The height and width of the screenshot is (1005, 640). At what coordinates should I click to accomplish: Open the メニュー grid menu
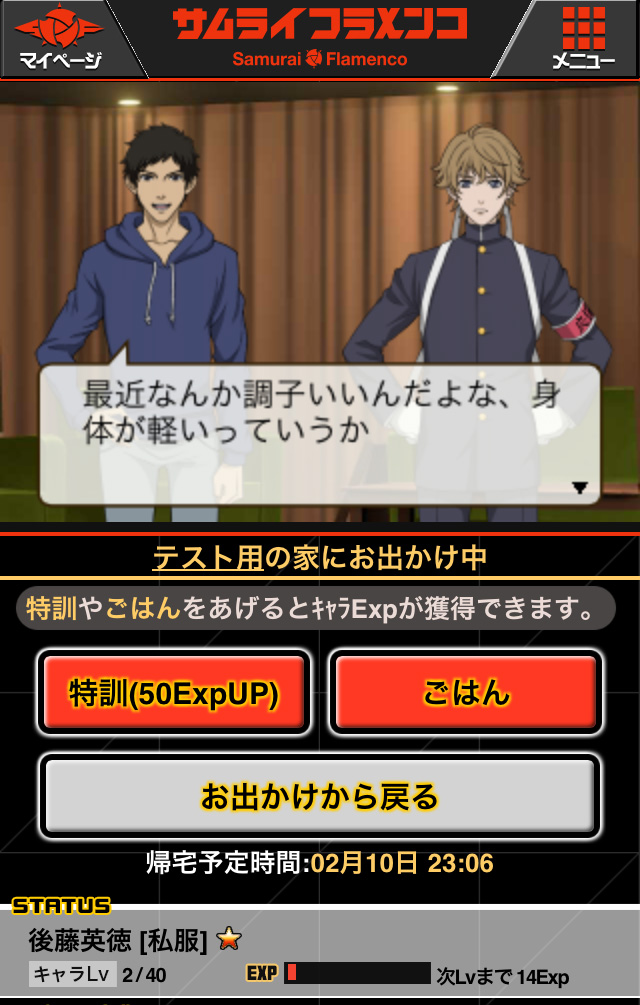tap(583, 38)
